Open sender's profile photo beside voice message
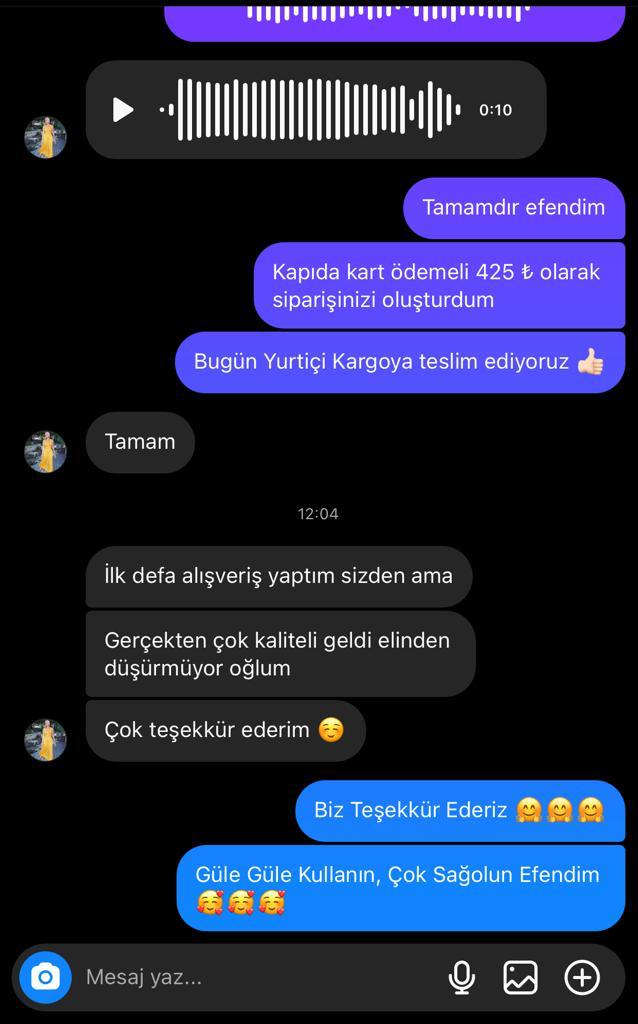 (46, 137)
